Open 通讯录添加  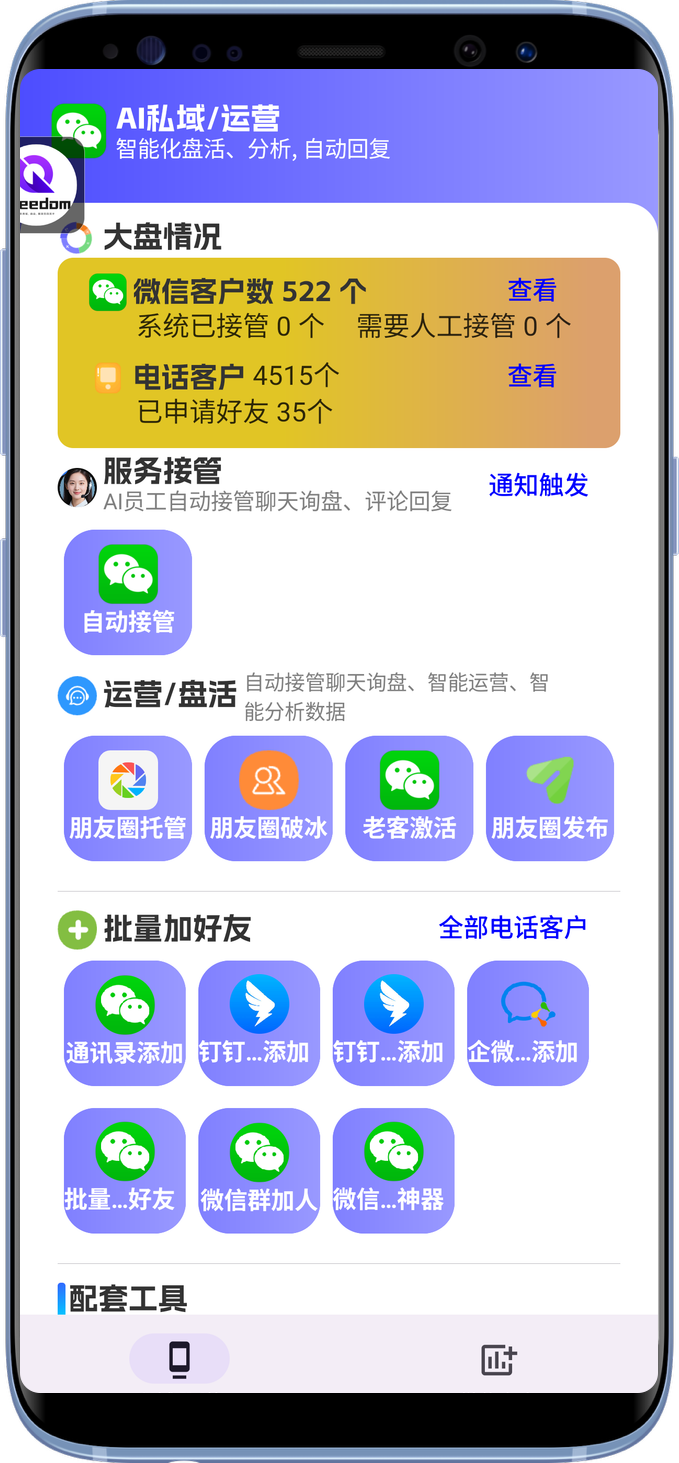tap(125, 1022)
